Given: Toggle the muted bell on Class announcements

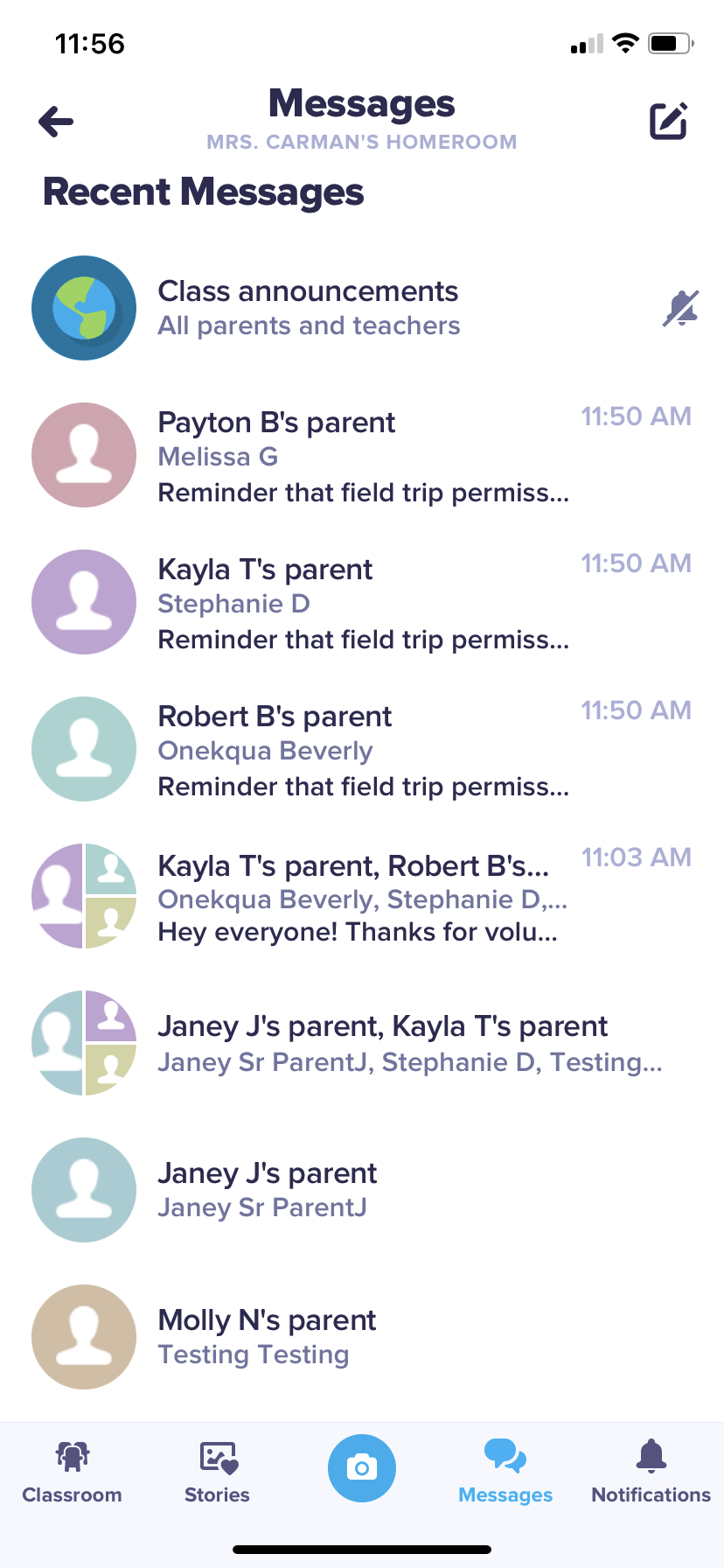Looking at the screenshot, I should pyautogui.click(x=680, y=308).
